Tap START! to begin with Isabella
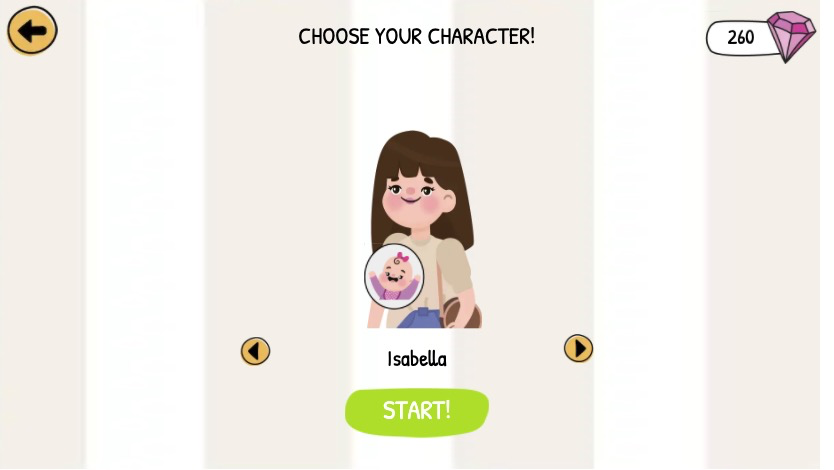This screenshot has width=834, height=470. pos(417,411)
